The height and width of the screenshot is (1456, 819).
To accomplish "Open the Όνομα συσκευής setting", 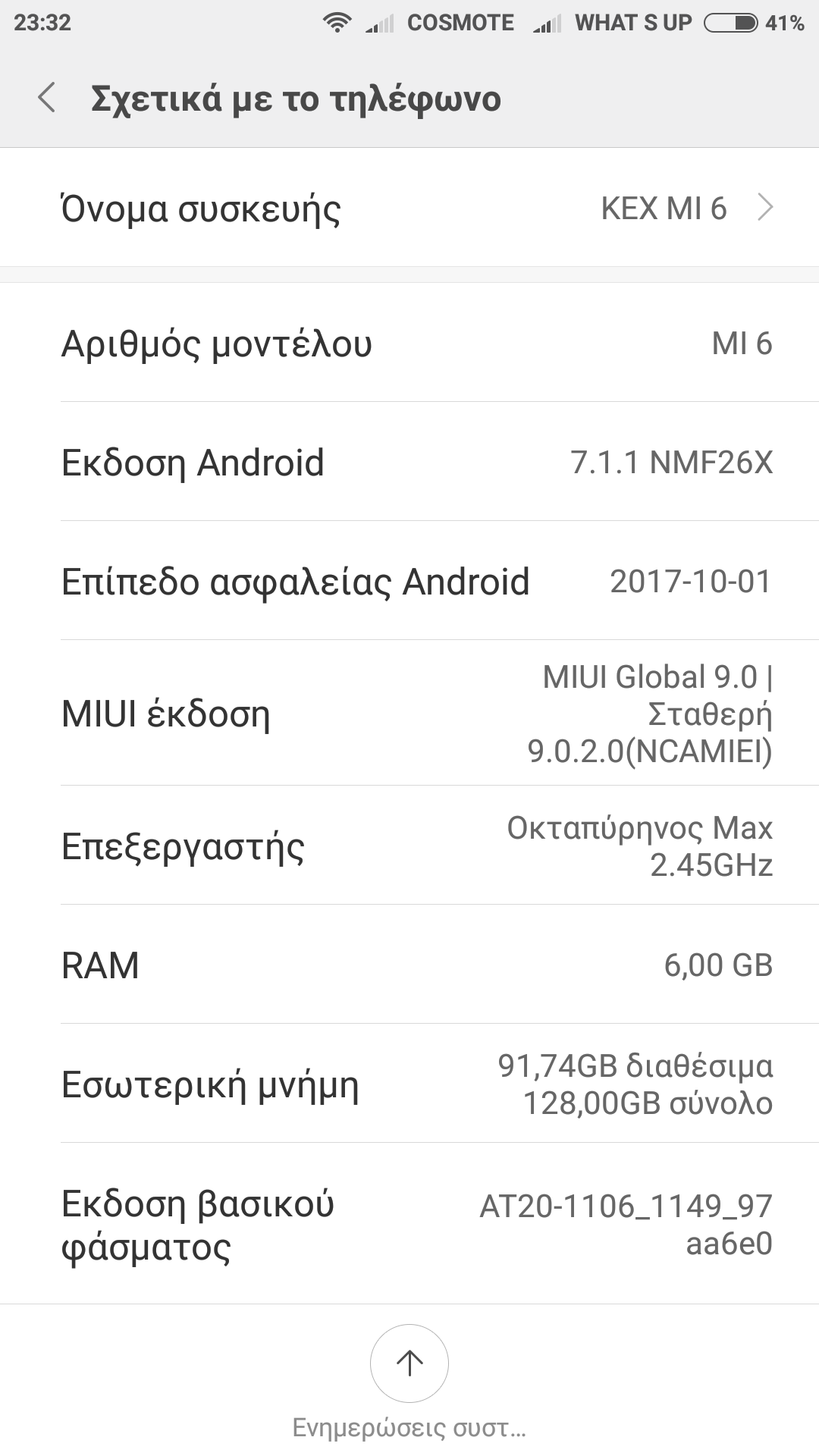I will (x=409, y=208).
